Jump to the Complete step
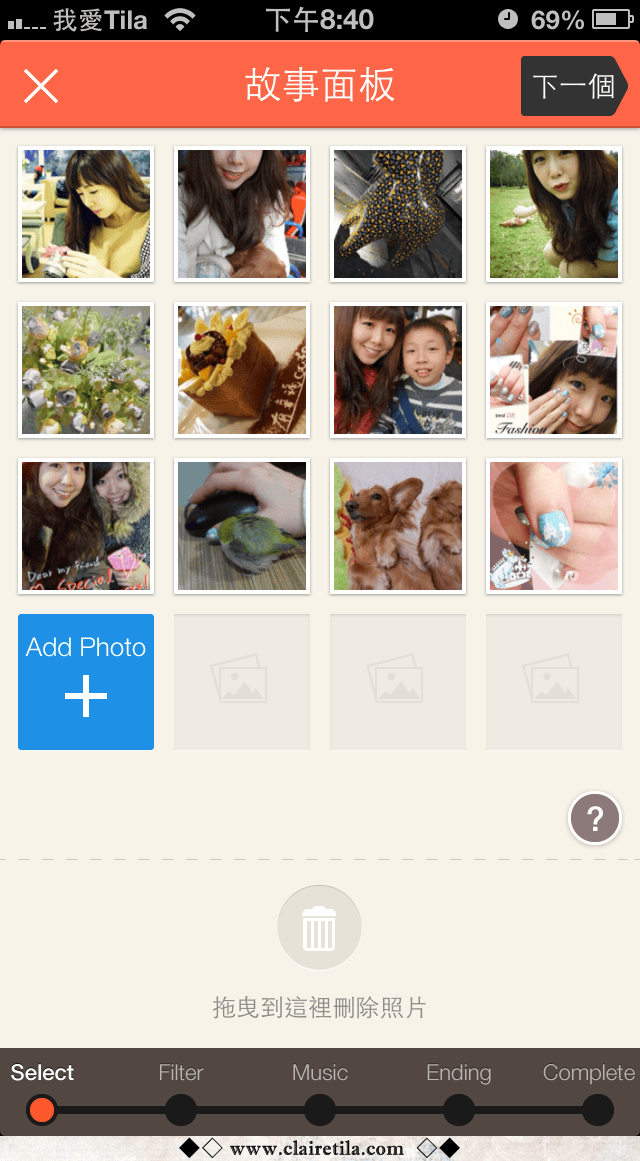This screenshot has height=1161, width=640. tap(597, 1109)
